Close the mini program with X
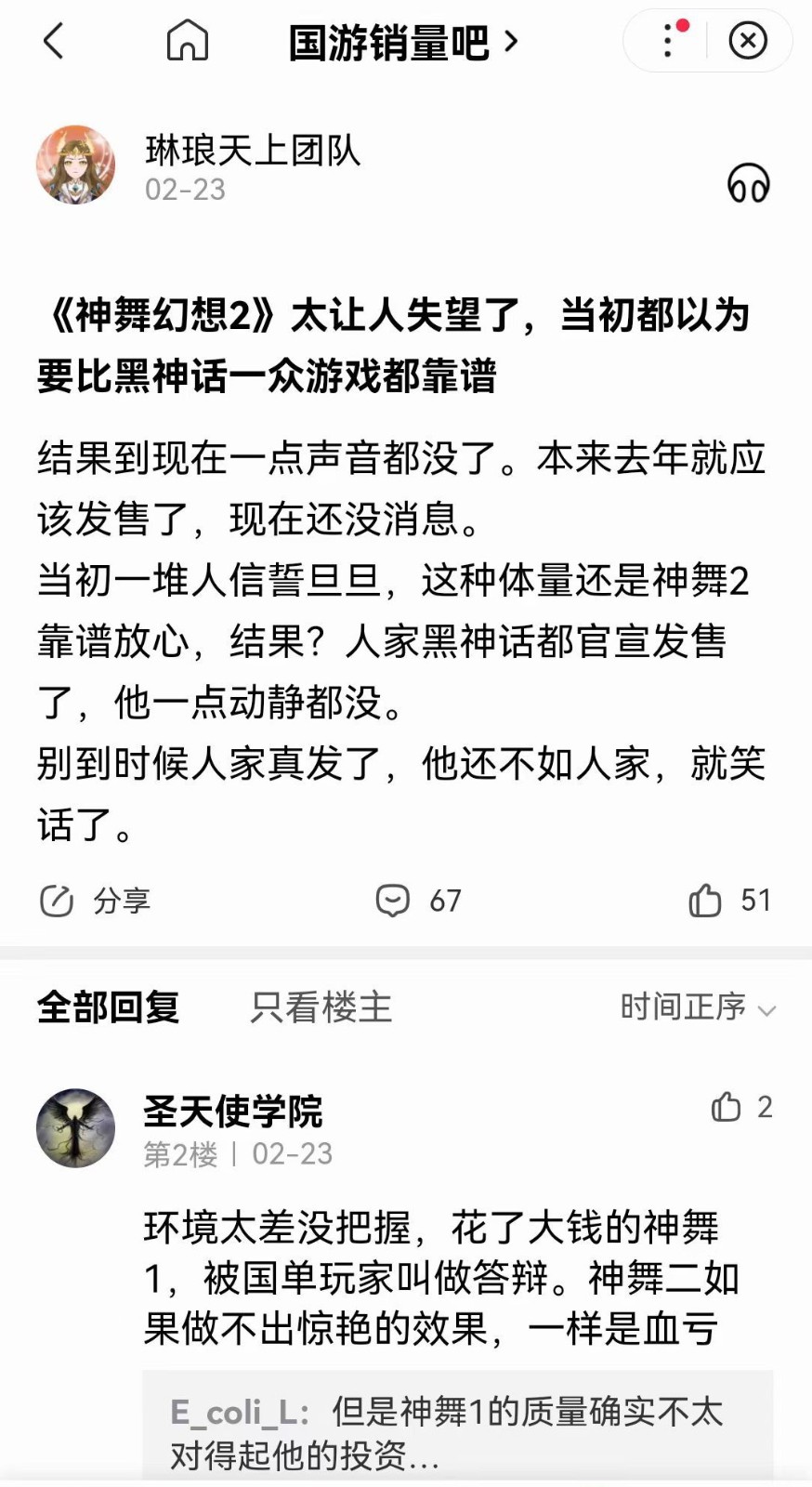The width and height of the screenshot is (812, 1487). pos(748,42)
